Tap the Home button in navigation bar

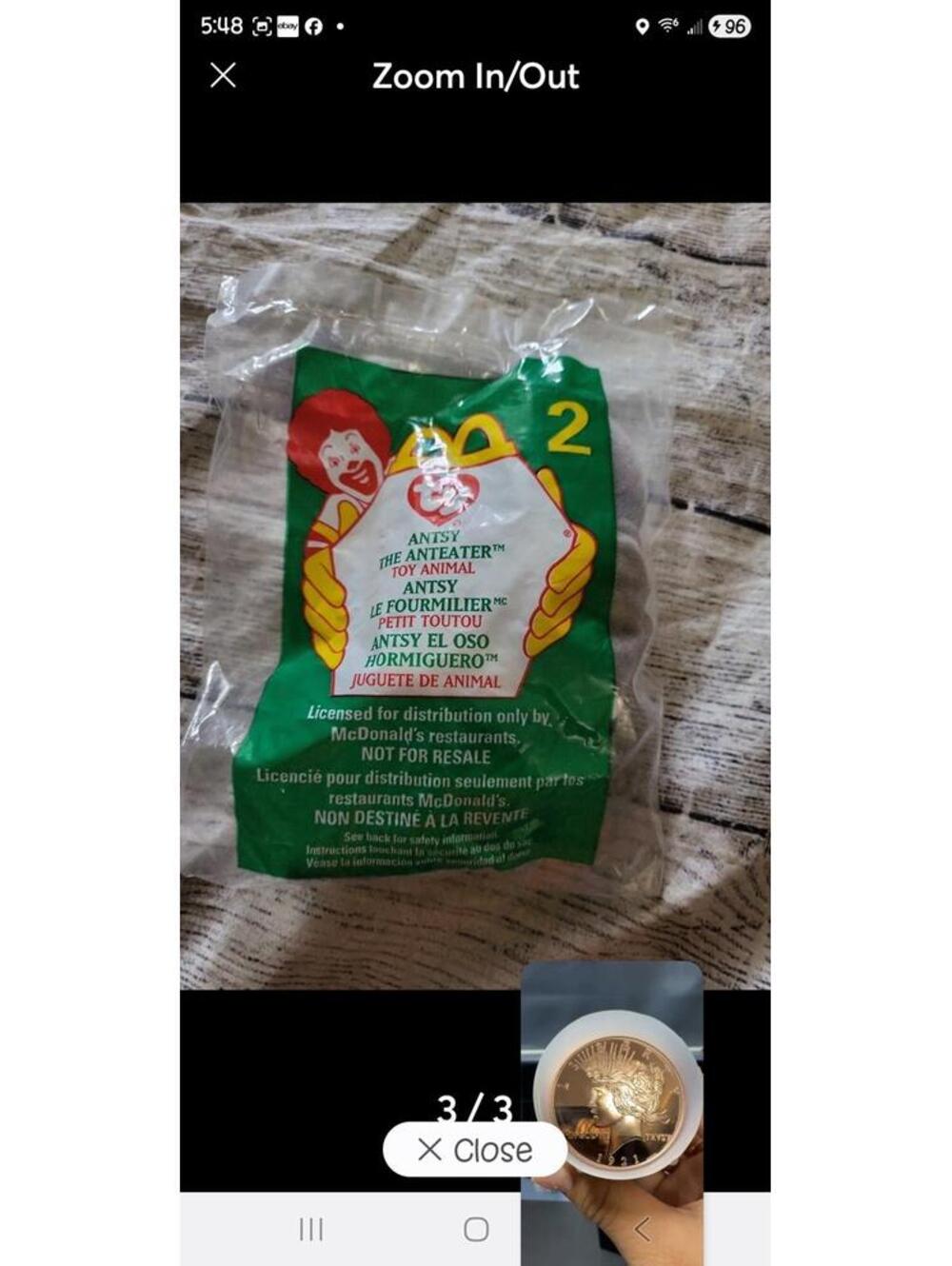(476, 1230)
